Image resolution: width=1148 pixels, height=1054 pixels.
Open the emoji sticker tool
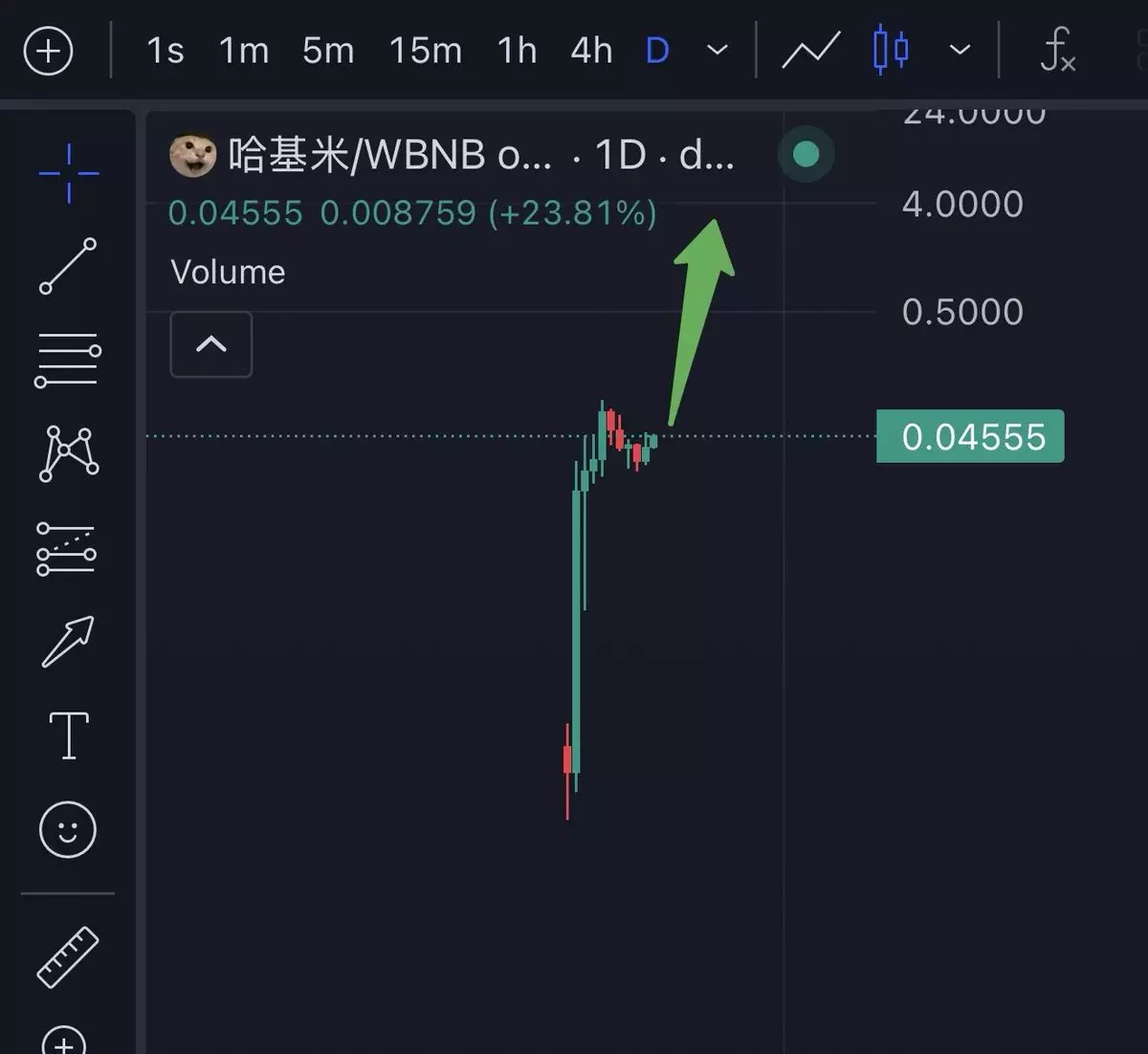(x=68, y=829)
